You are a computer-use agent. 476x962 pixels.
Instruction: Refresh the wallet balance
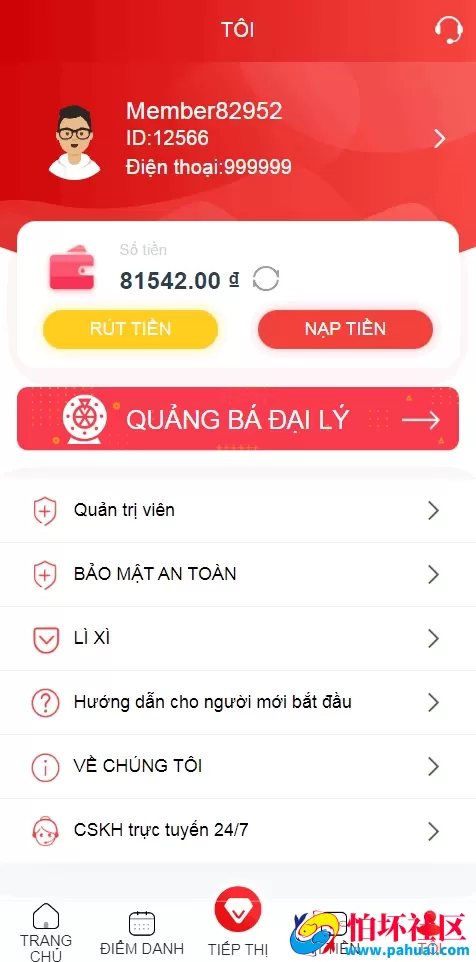[x=266, y=279]
